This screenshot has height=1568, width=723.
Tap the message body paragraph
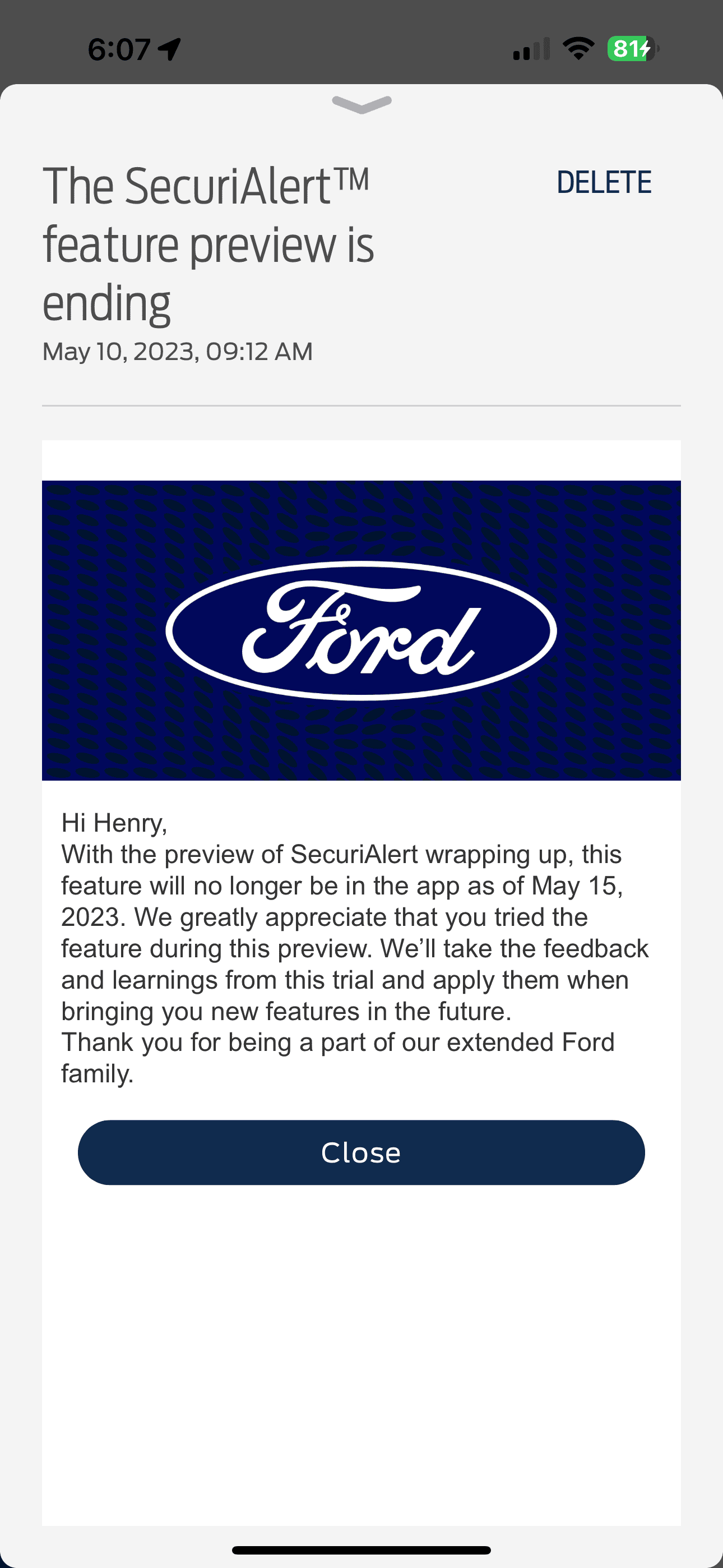tap(353, 948)
